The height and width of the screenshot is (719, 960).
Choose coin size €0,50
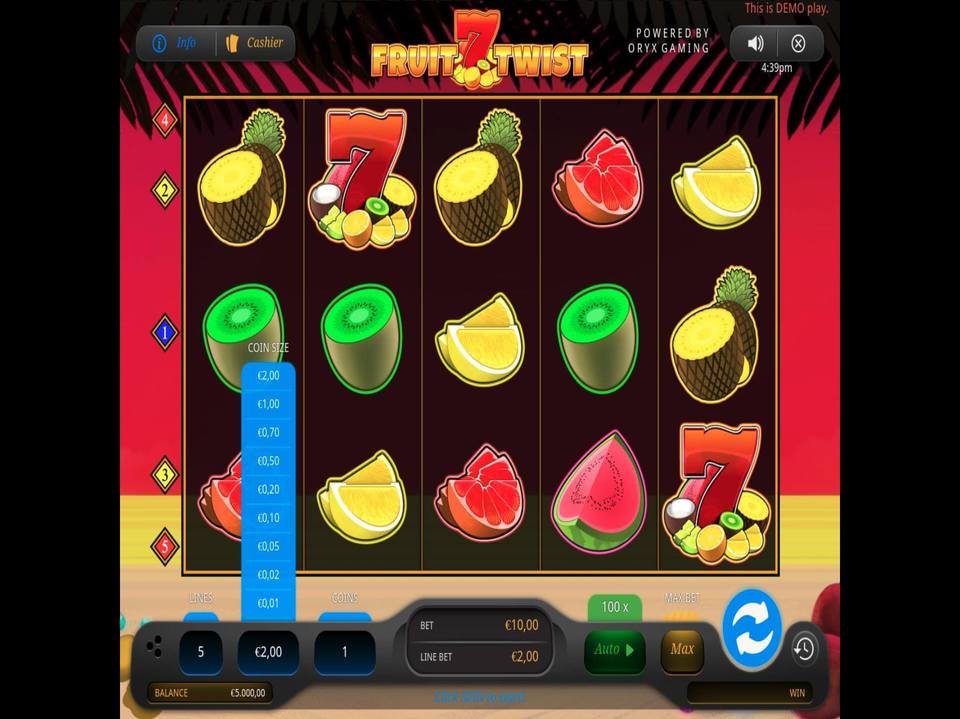tap(268, 461)
